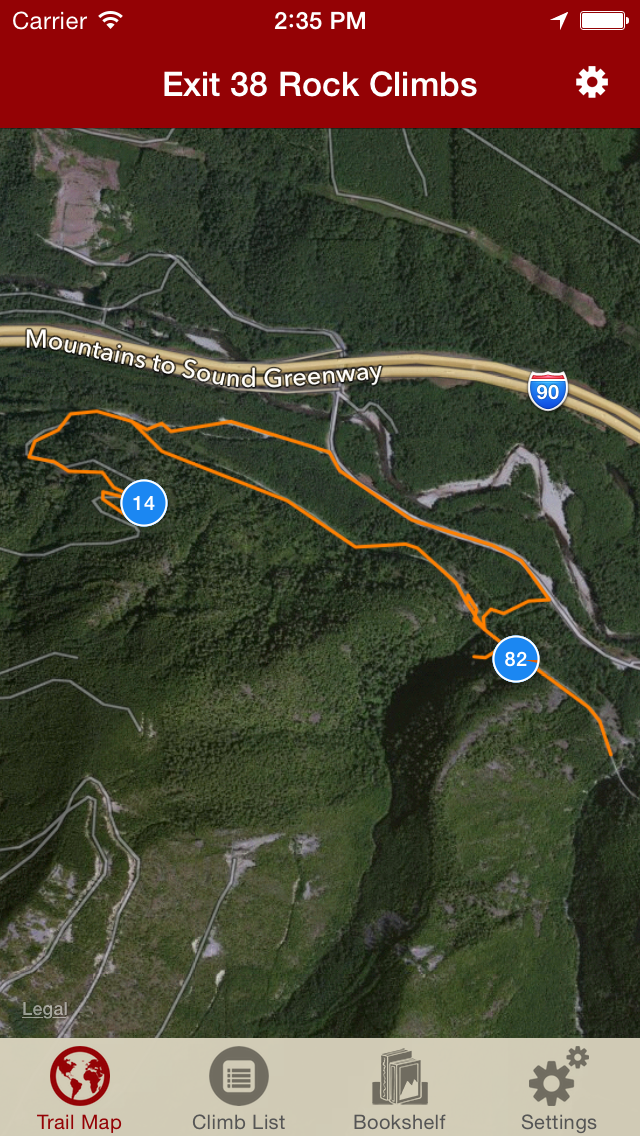Open the Bookshelf tab
640x1136 pixels.
click(399, 1088)
